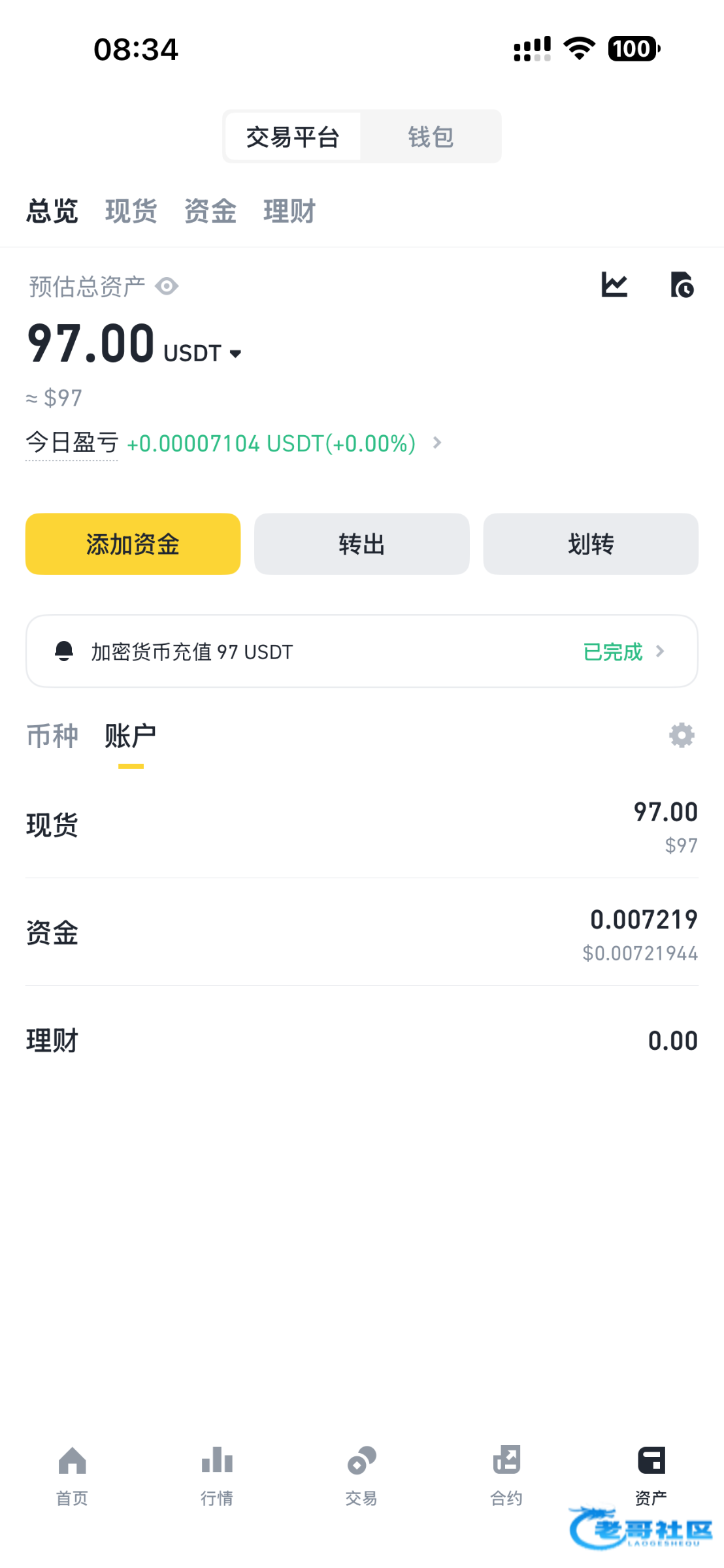Go to 首页 in the bottom navigation

pos(72,1473)
